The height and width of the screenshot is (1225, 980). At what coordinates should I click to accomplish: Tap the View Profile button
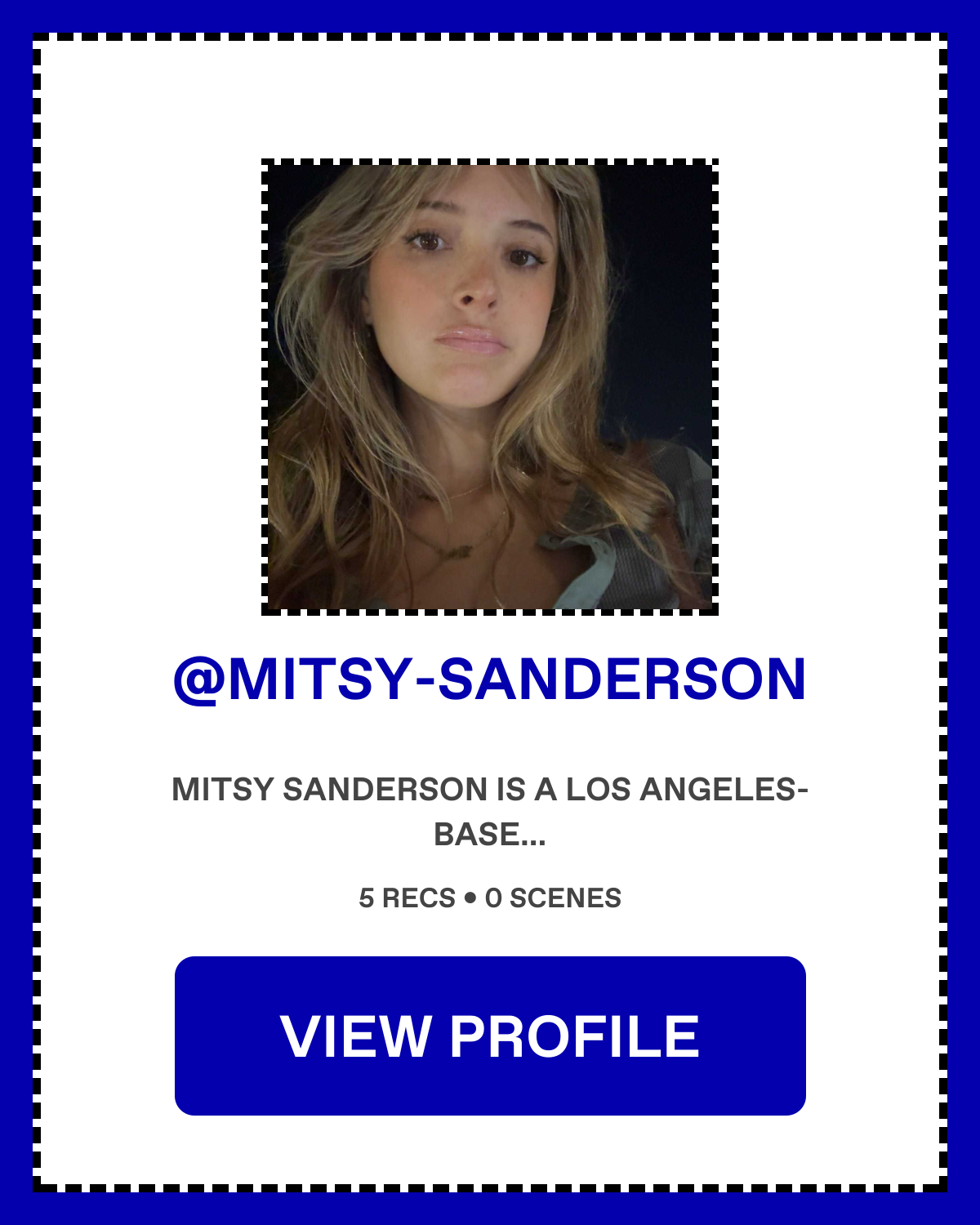[x=490, y=1036]
